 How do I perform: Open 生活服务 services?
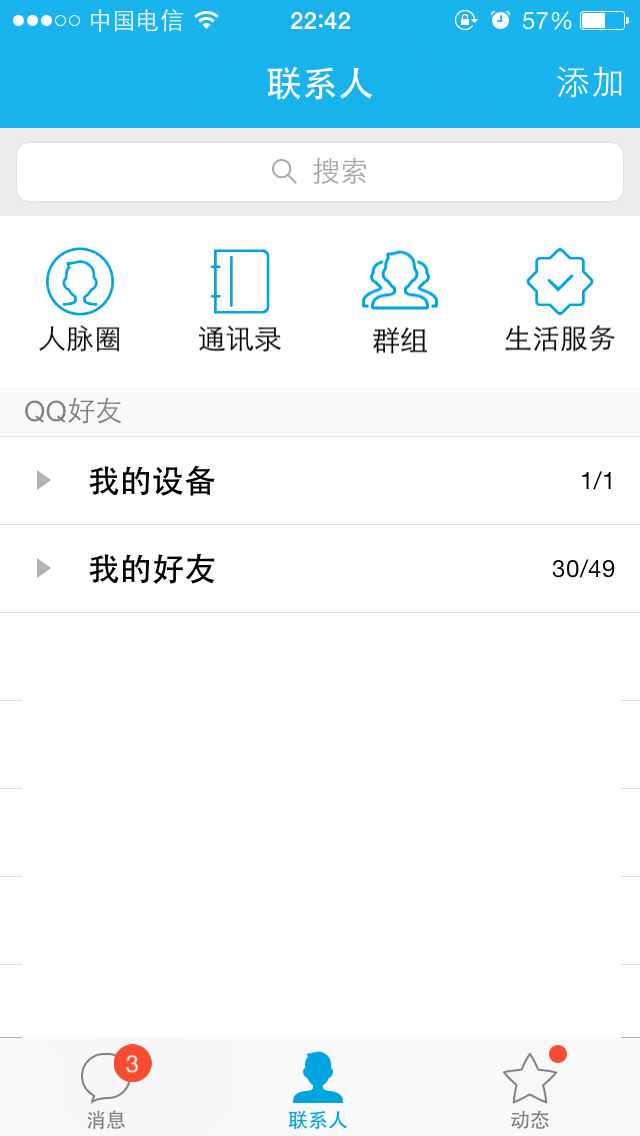tap(560, 300)
